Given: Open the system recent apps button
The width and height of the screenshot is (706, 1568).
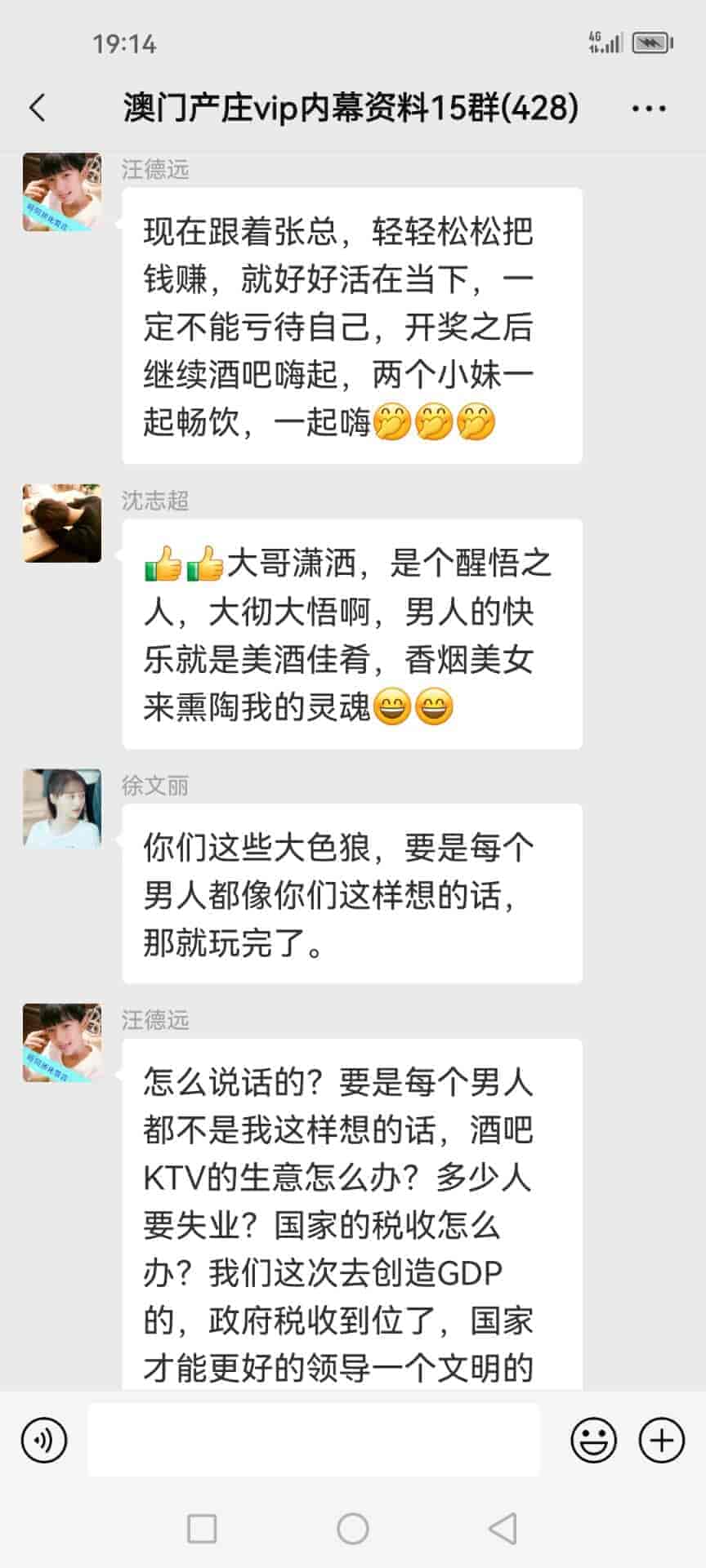Looking at the screenshot, I should click(x=202, y=1528).
